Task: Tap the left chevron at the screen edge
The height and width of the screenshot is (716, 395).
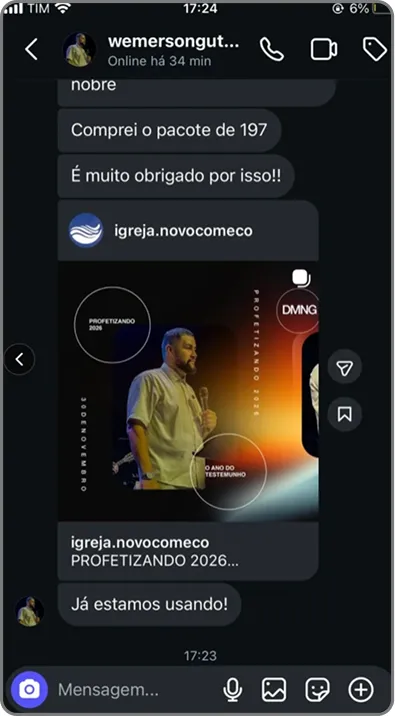Action: pyautogui.click(x=19, y=360)
